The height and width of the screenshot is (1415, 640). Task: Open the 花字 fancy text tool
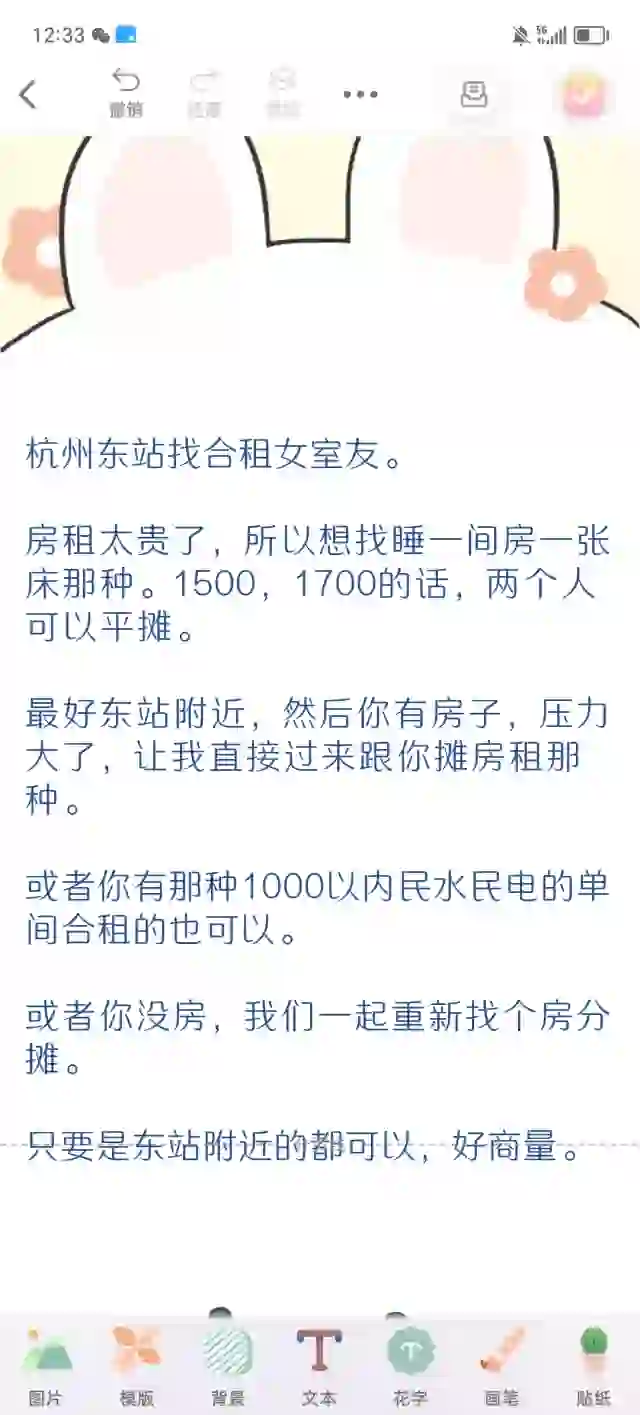pyautogui.click(x=411, y=1365)
